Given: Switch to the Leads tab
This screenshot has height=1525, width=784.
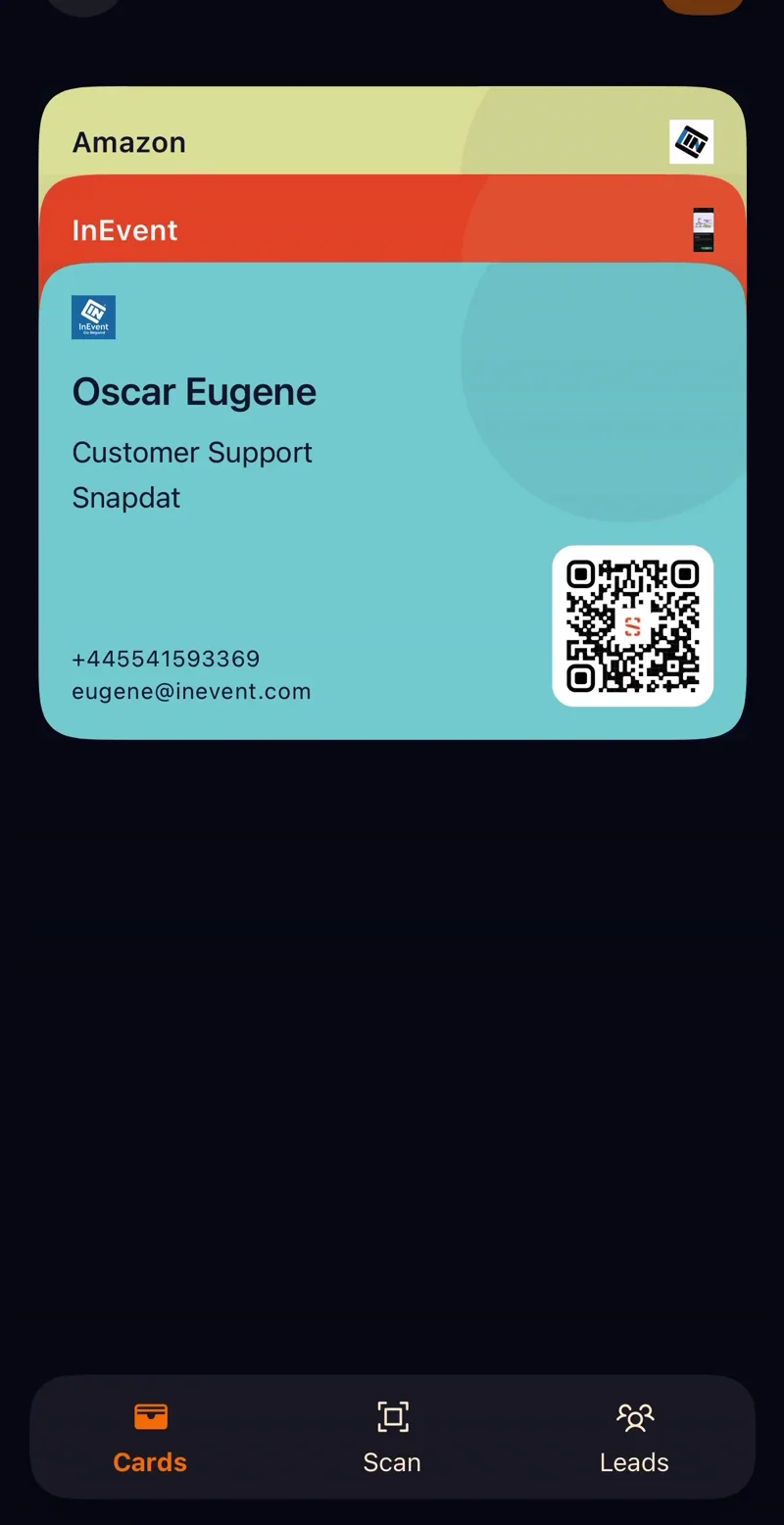Looking at the screenshot, I should pyautogui.click(x=634, y=1437).
